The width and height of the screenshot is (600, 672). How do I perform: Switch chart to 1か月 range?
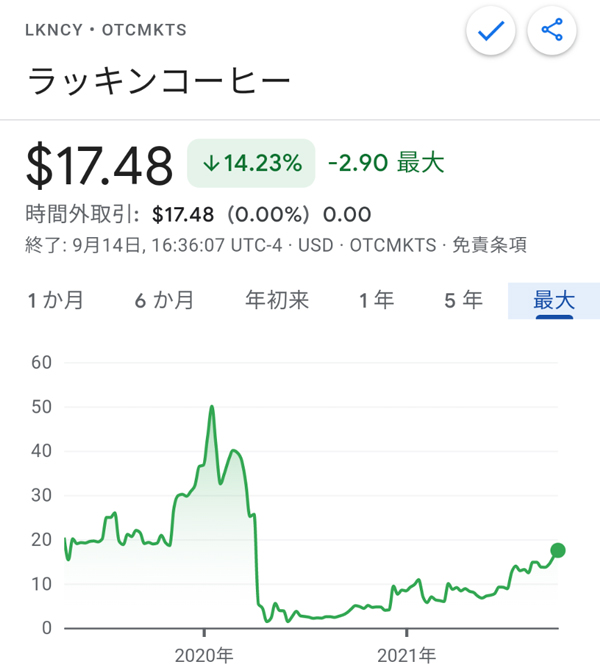pyautogui.click(x=55, y=299)
